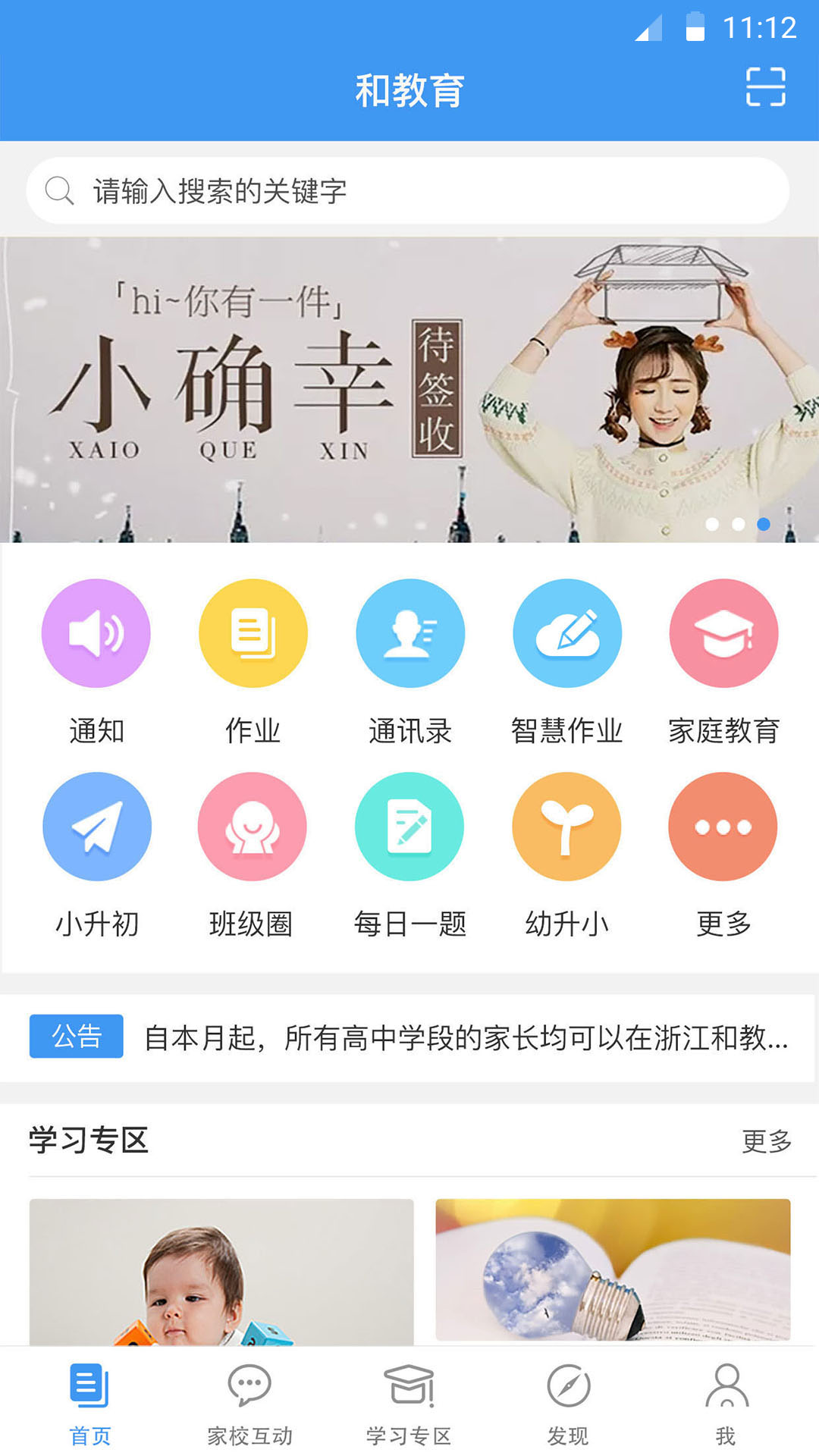The image size is (819, 1456).
Task: View 更多 in 学习专区
Action: tap(767, 1141)
